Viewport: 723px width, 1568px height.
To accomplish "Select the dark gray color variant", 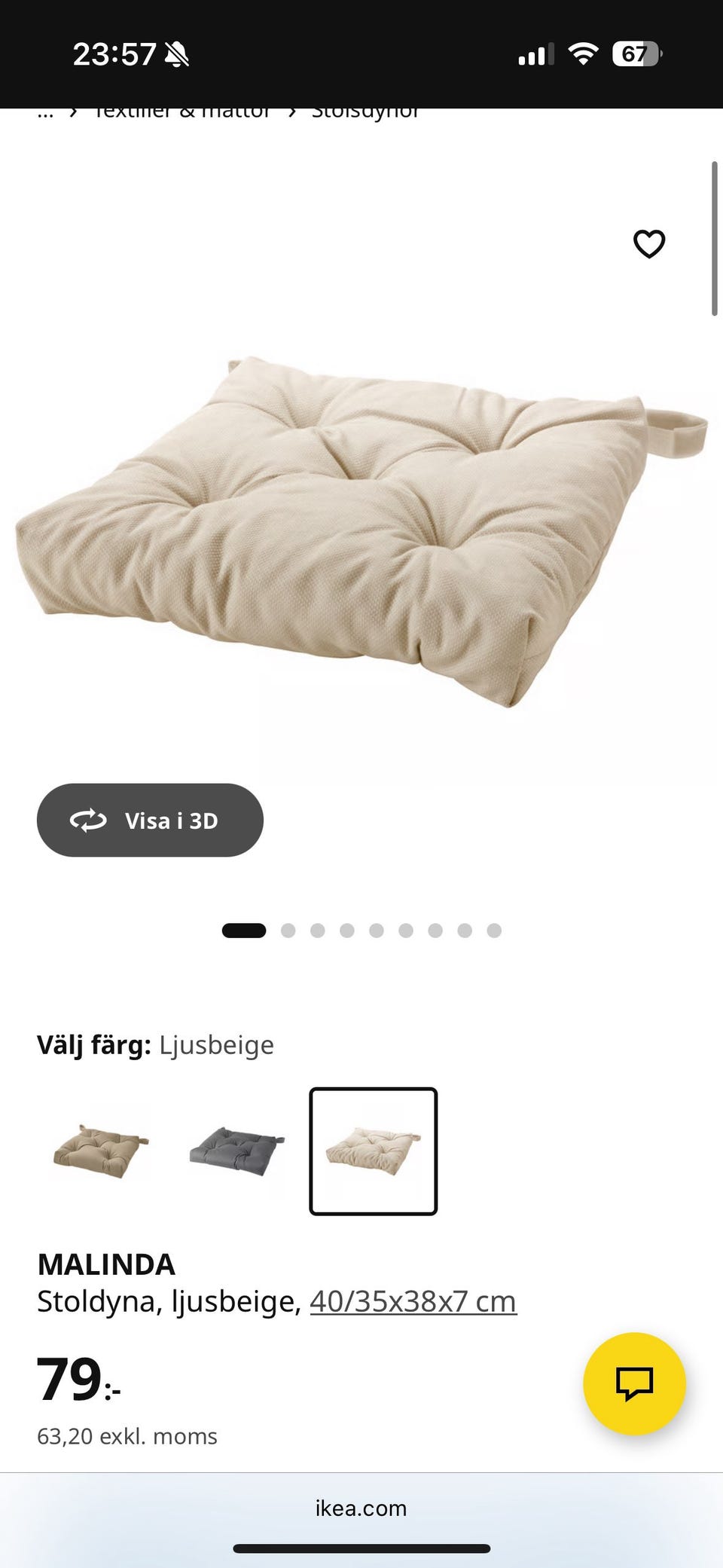I will click(234, 1151).
